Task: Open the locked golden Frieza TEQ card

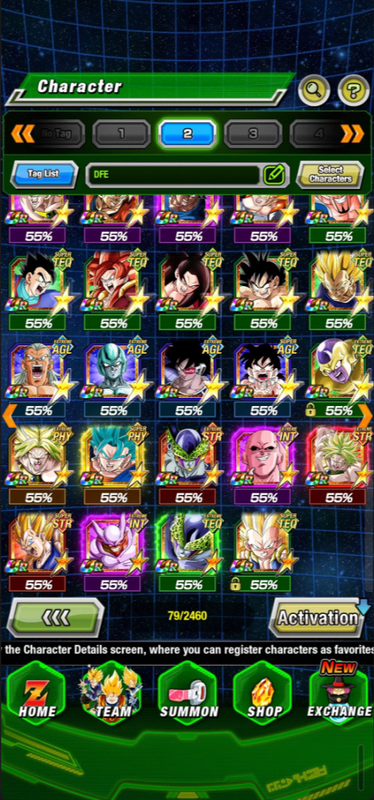Action: pyautogui.click(x=339, y=377)
